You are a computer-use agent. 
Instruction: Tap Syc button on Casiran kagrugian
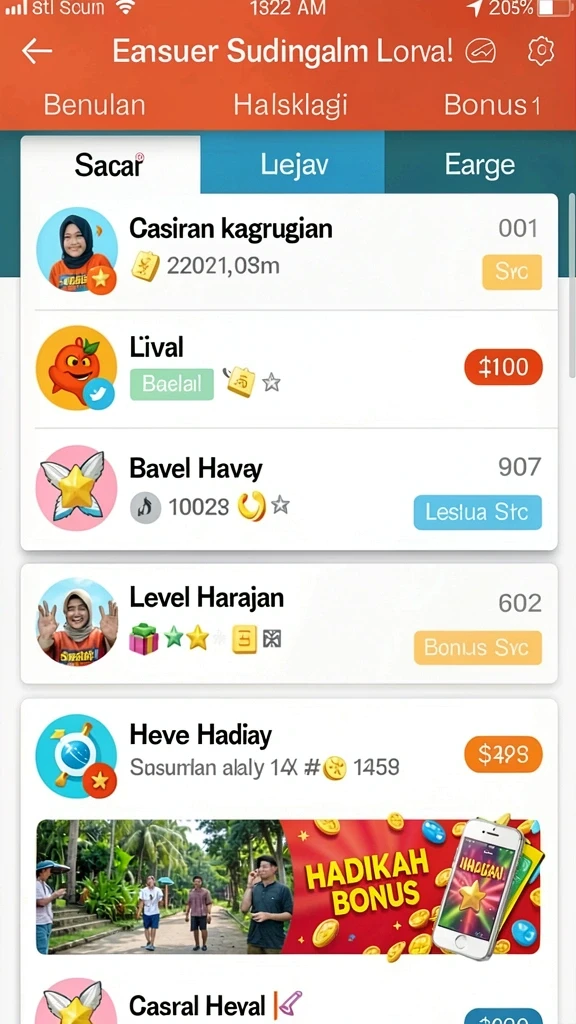tap(512, 272)
